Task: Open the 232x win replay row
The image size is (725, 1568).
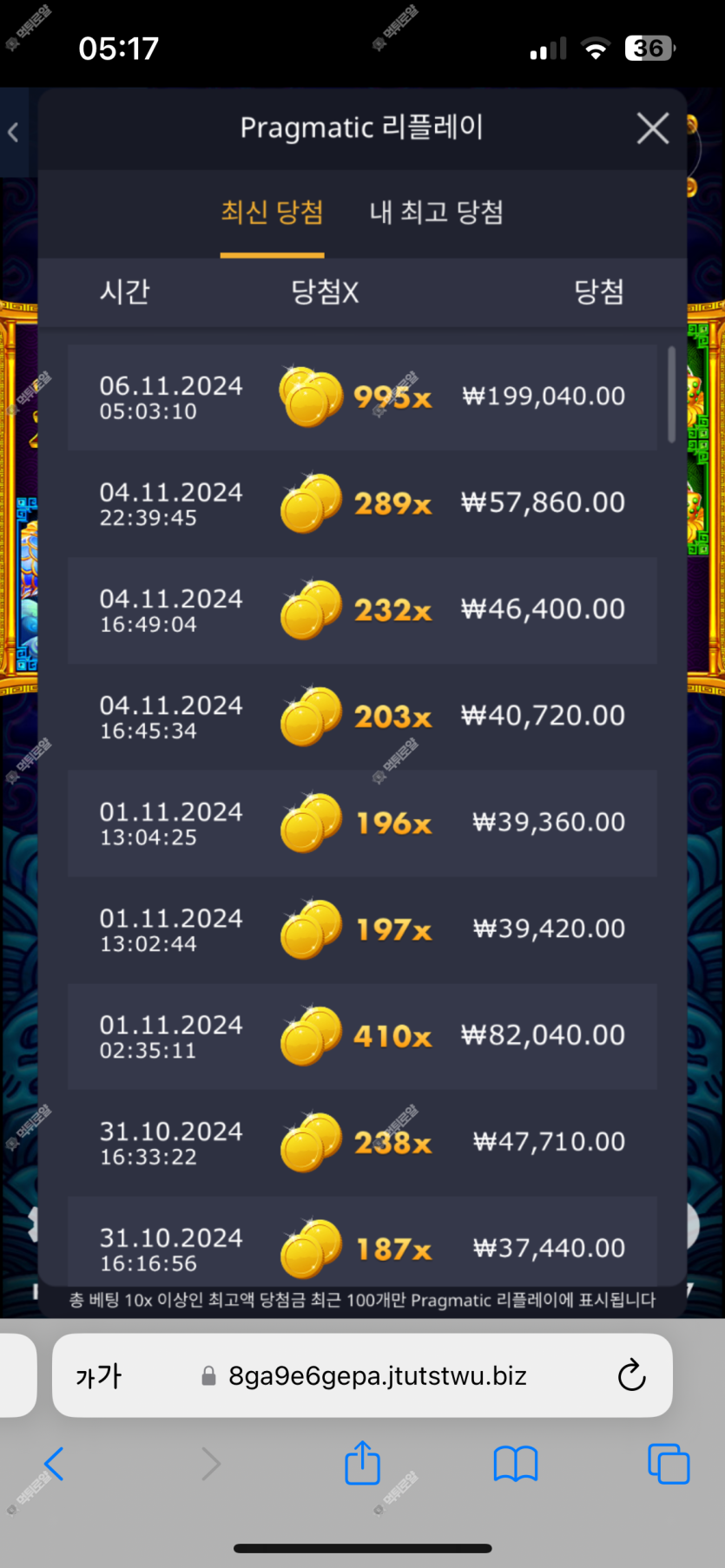Action: point(362,610)
